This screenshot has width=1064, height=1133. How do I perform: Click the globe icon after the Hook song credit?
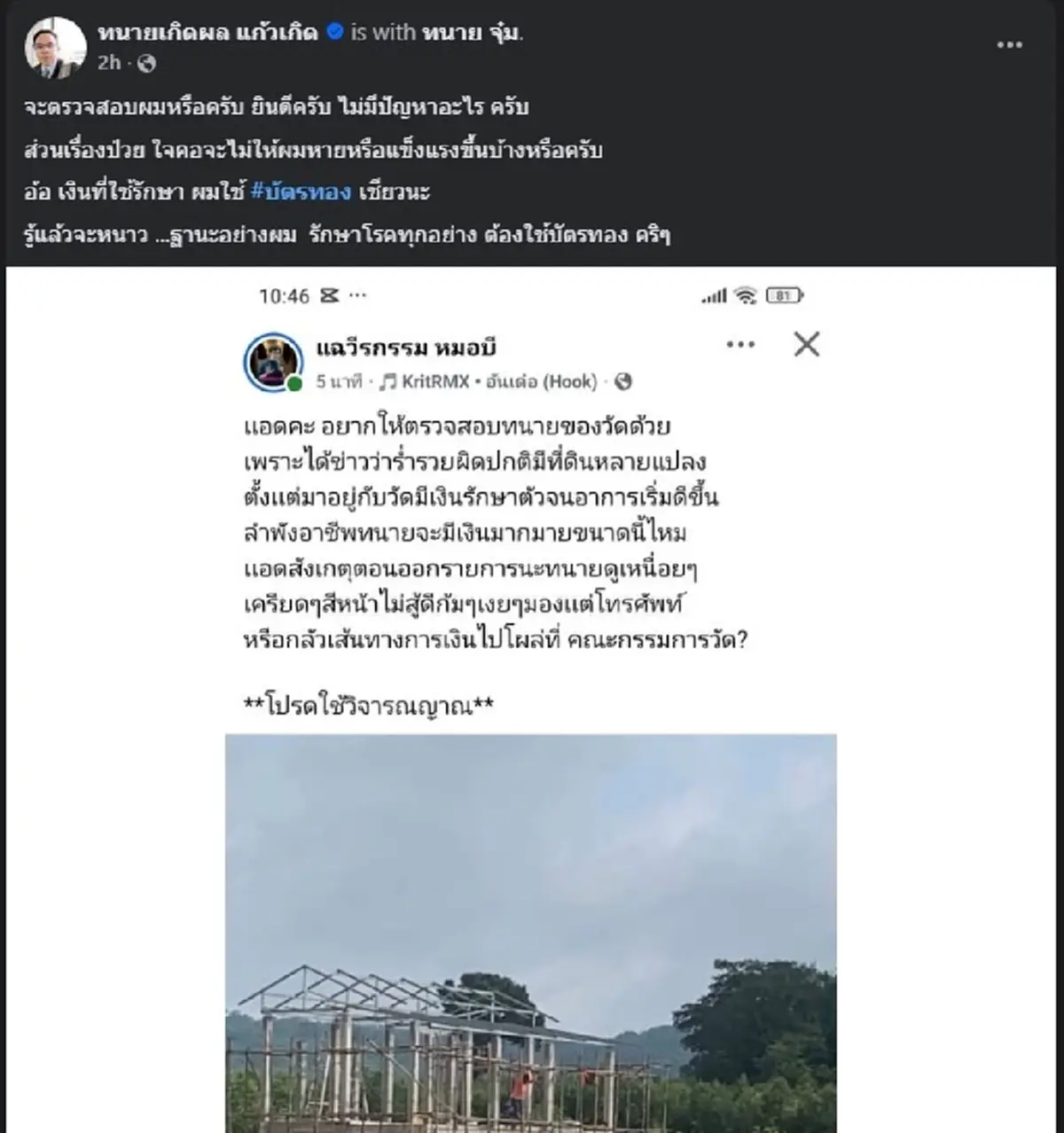coord(622,381)
